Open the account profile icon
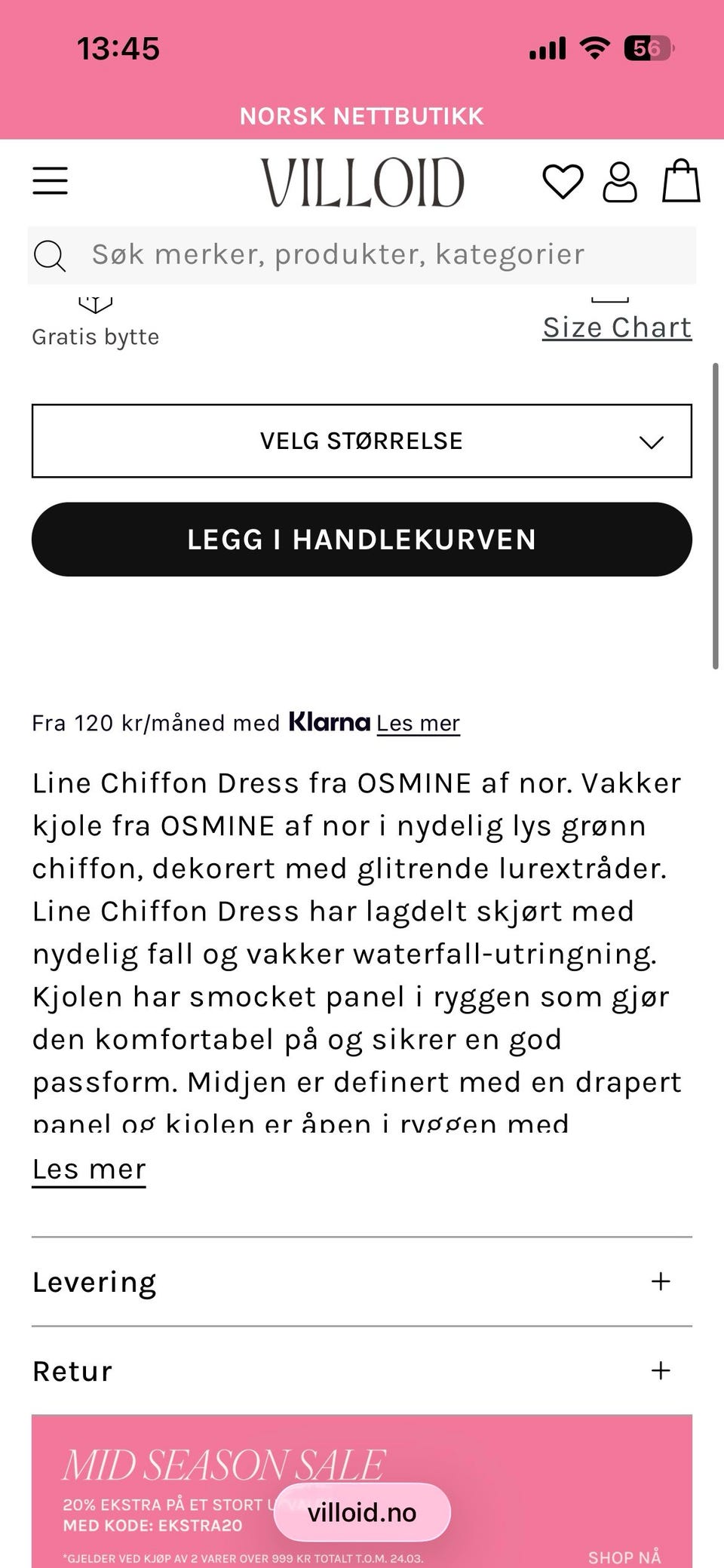 click(620, 181)
